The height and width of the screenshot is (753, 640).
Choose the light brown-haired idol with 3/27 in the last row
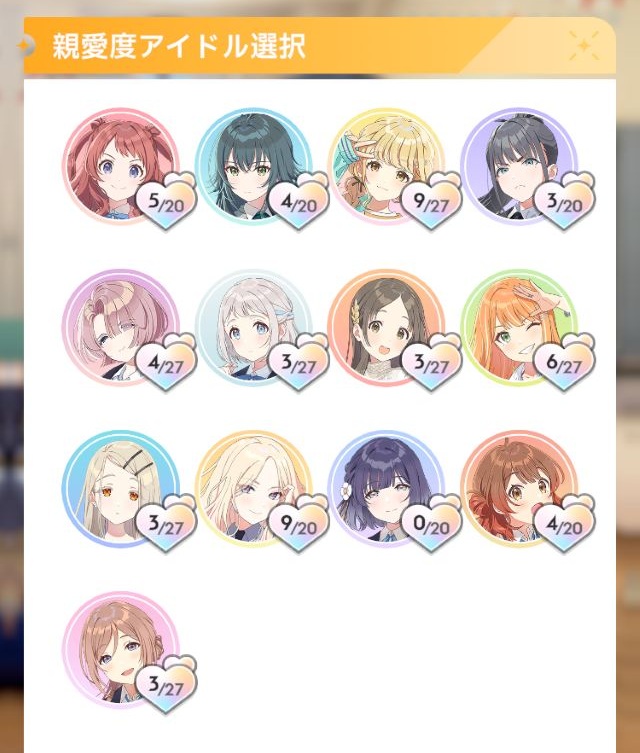point(120,650)
